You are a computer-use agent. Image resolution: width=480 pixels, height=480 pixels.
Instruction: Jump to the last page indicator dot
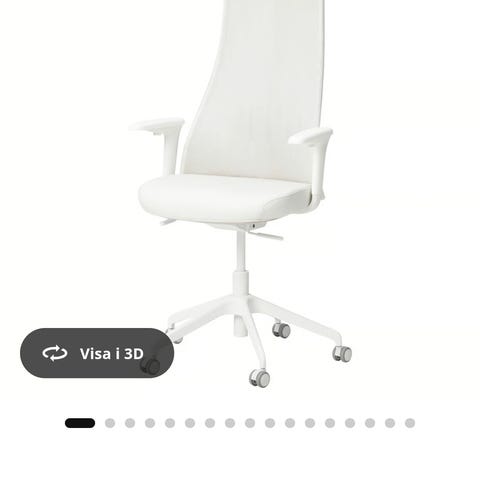410,423
